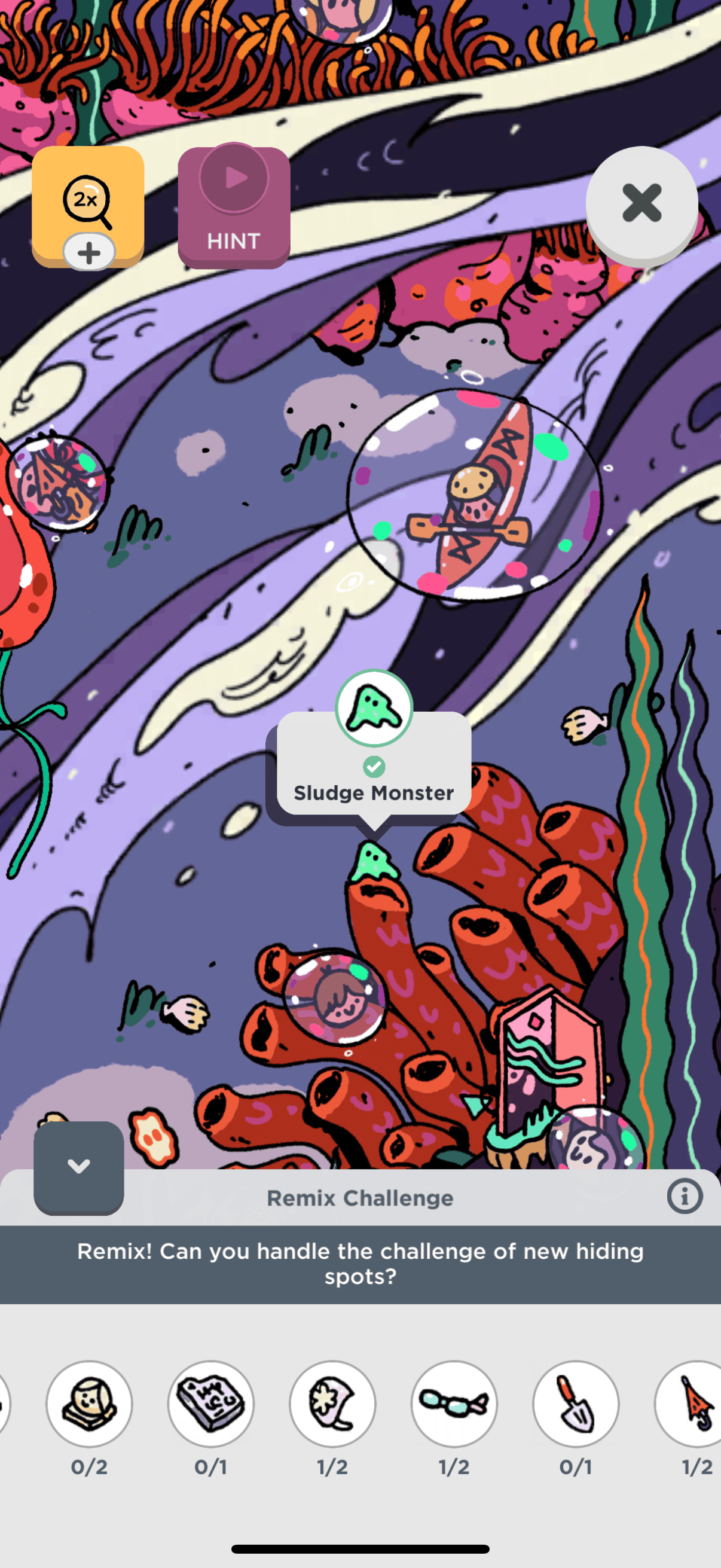This screenshot has width=721, height=1568.
Task: Select the glasses item 1/2
Action: (x=454, y=1403)
